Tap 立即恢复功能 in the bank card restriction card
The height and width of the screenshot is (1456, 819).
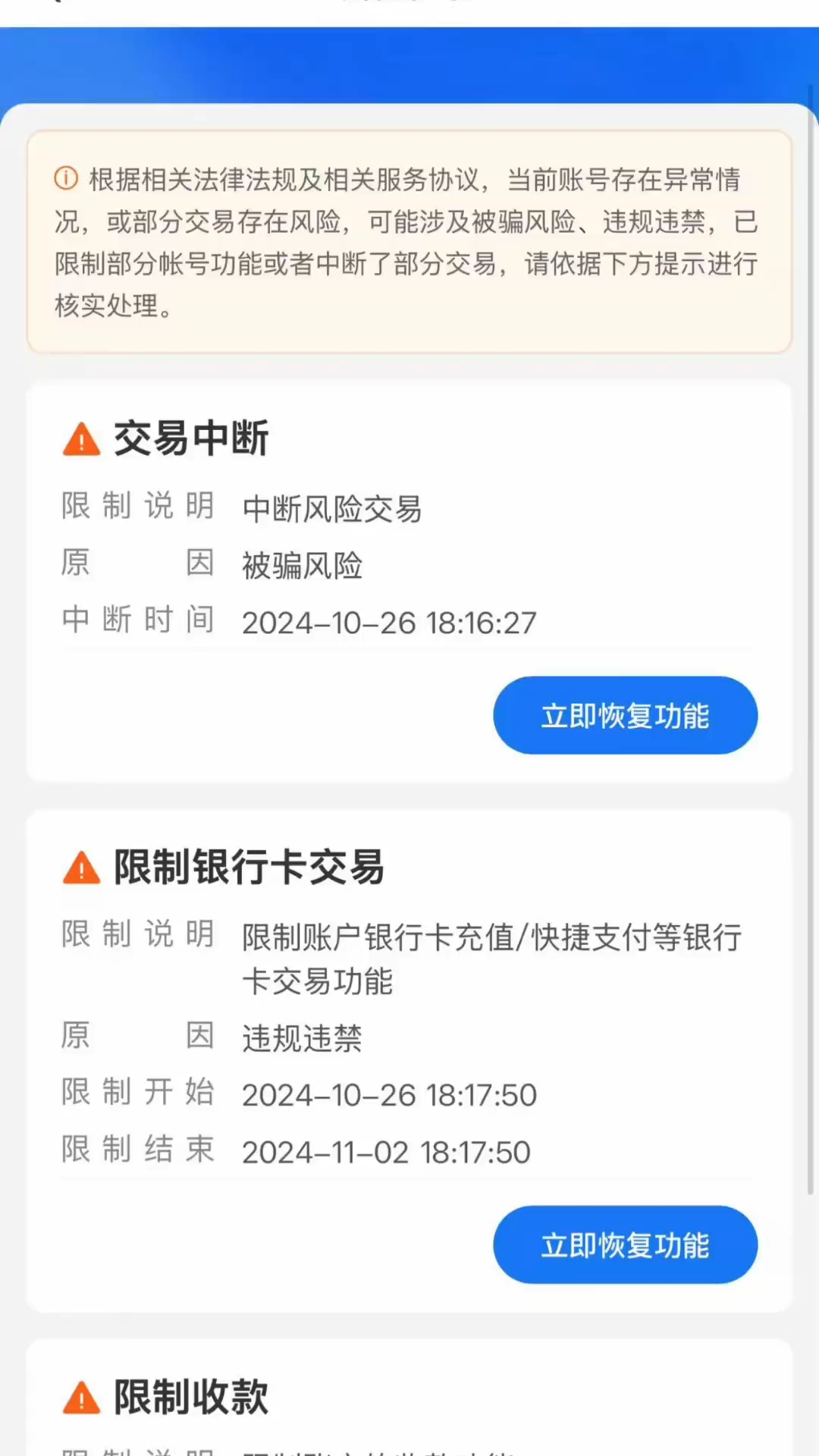(624, 1244)
